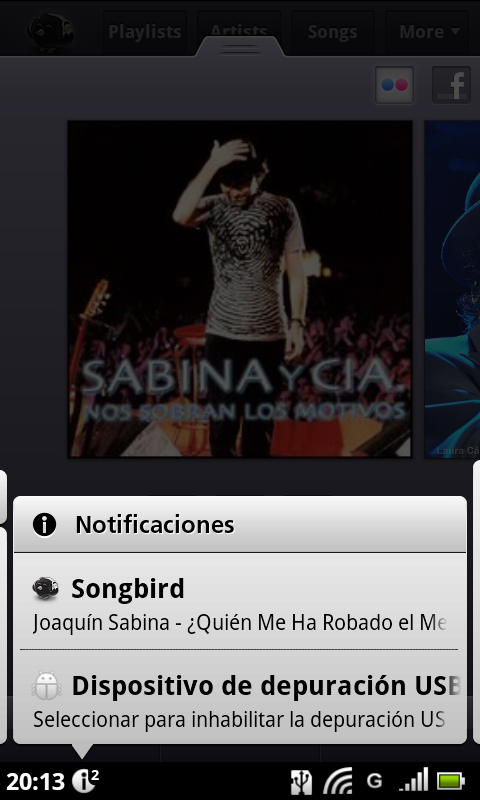Image resolution: width=480 pixels, height=800 pixels.
Task: Tap the notifications info icon in status bar
Action: click(x=85, y=780)
